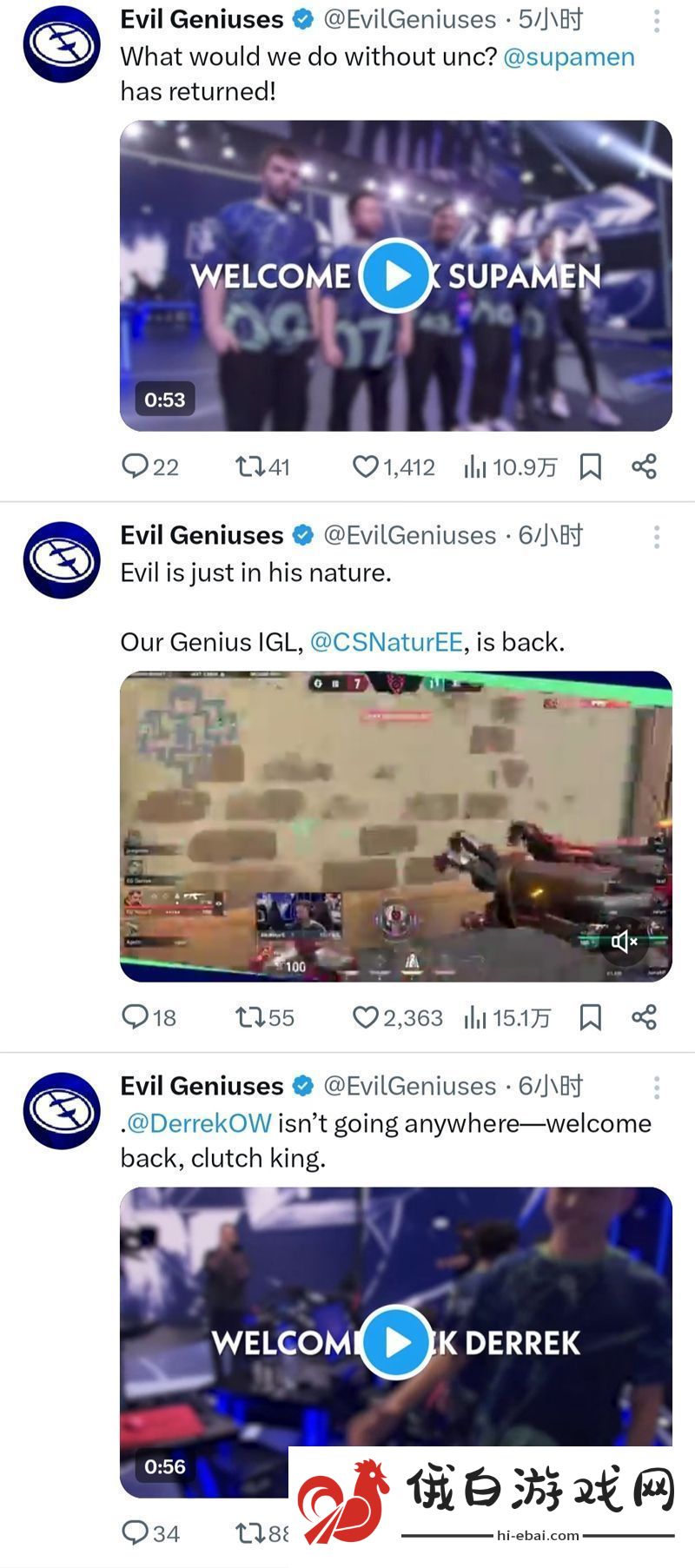Open the @supamen mention link
The width and height of the screenshot is (695, 1568).
pos(568,57)
